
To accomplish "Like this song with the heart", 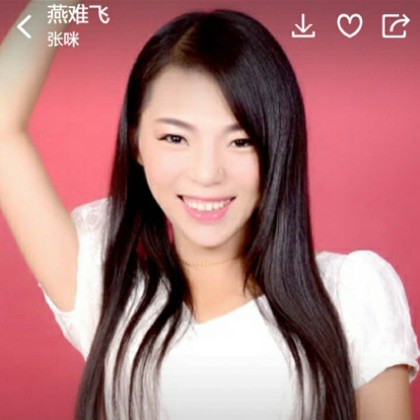I will (x=350, y=25).
